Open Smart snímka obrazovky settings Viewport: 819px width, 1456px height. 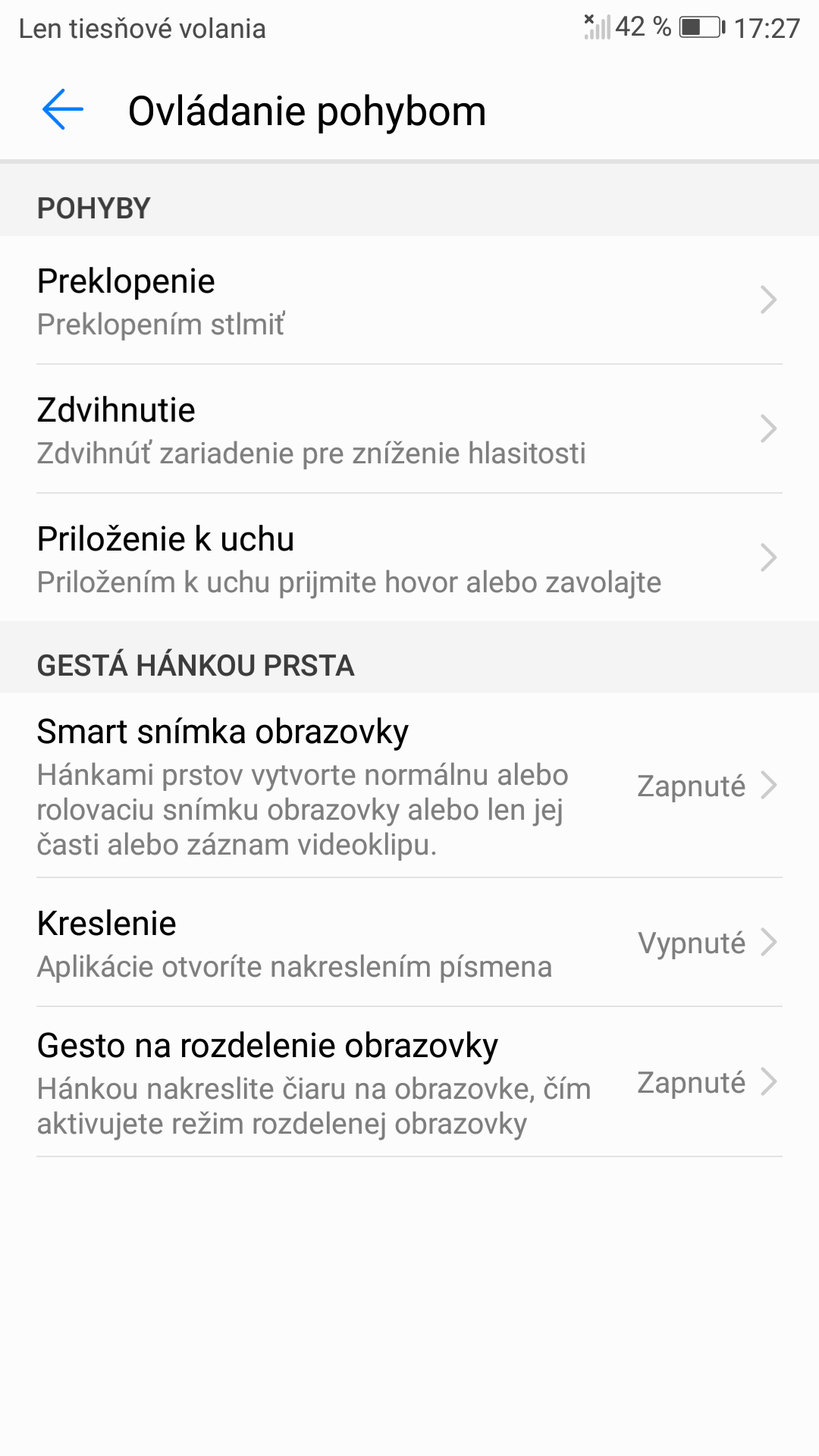(409, 786)
